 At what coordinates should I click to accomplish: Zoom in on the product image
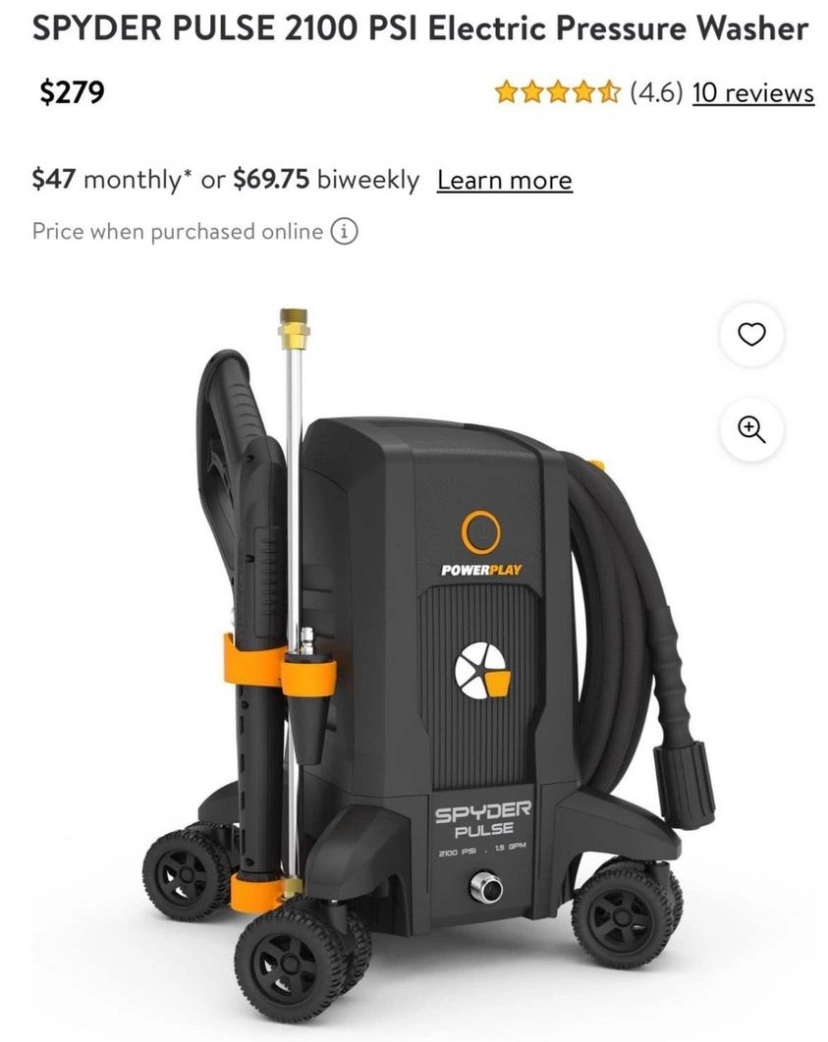[x=752, y=429]
